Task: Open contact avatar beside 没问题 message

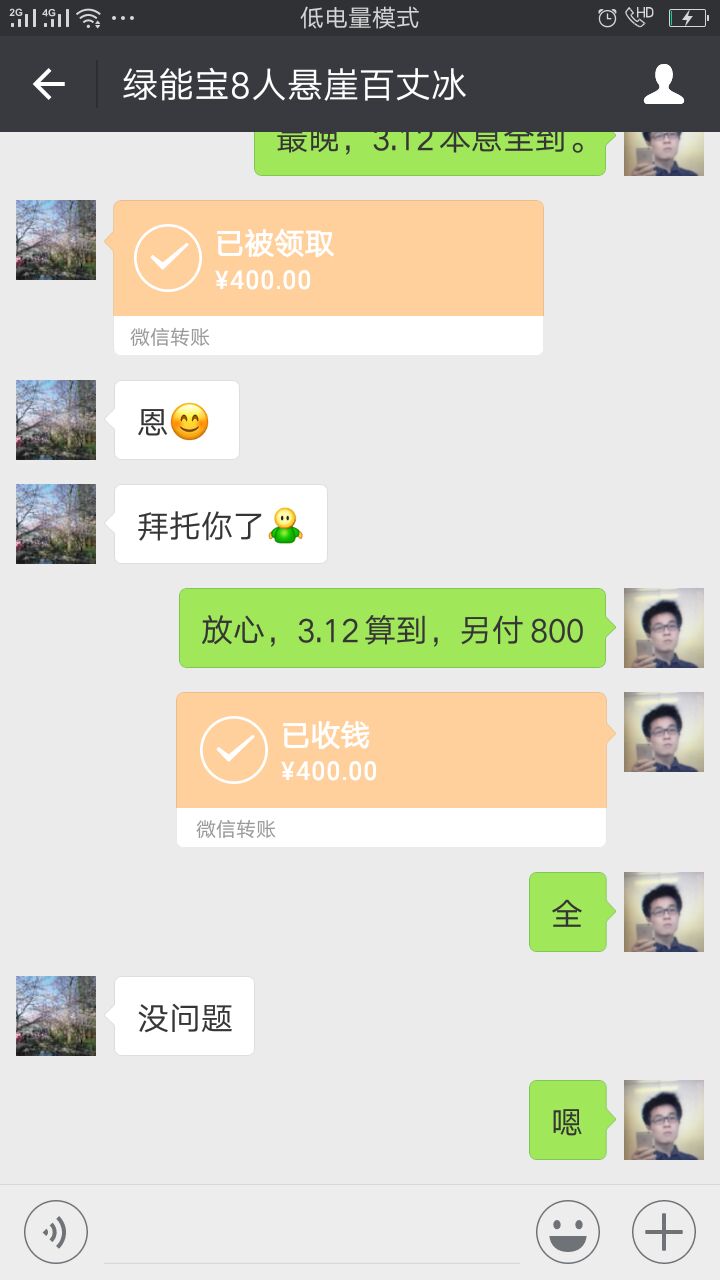Action: [x=56, y=1016]
